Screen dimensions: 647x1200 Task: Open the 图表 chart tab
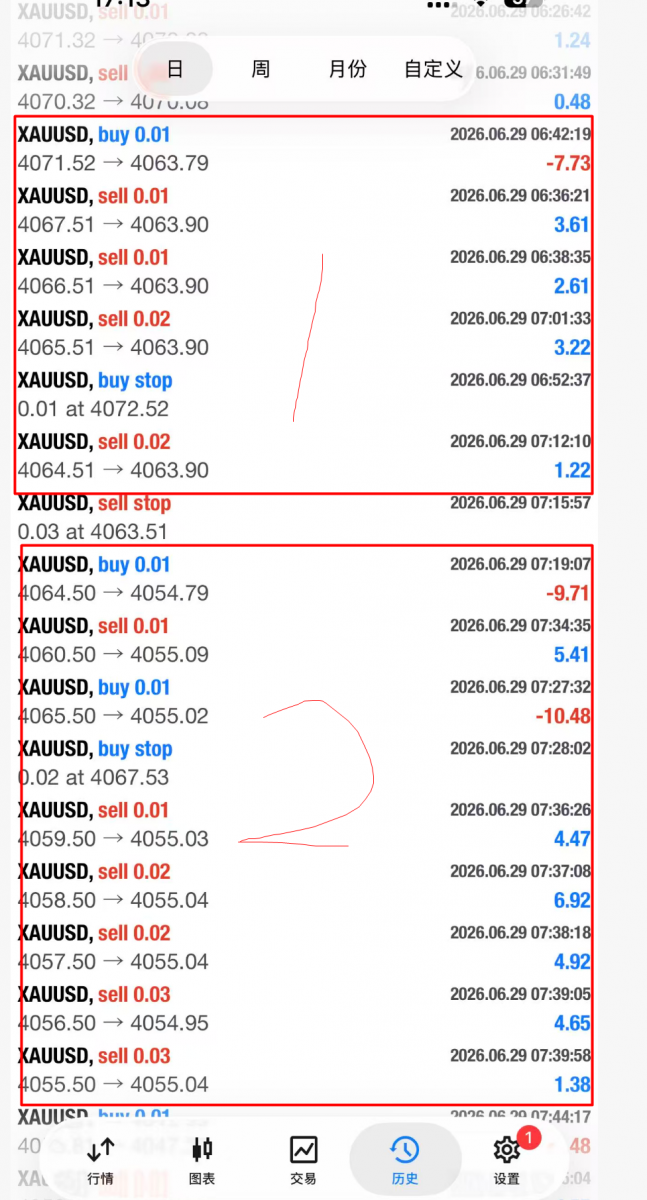point(202,1160)
